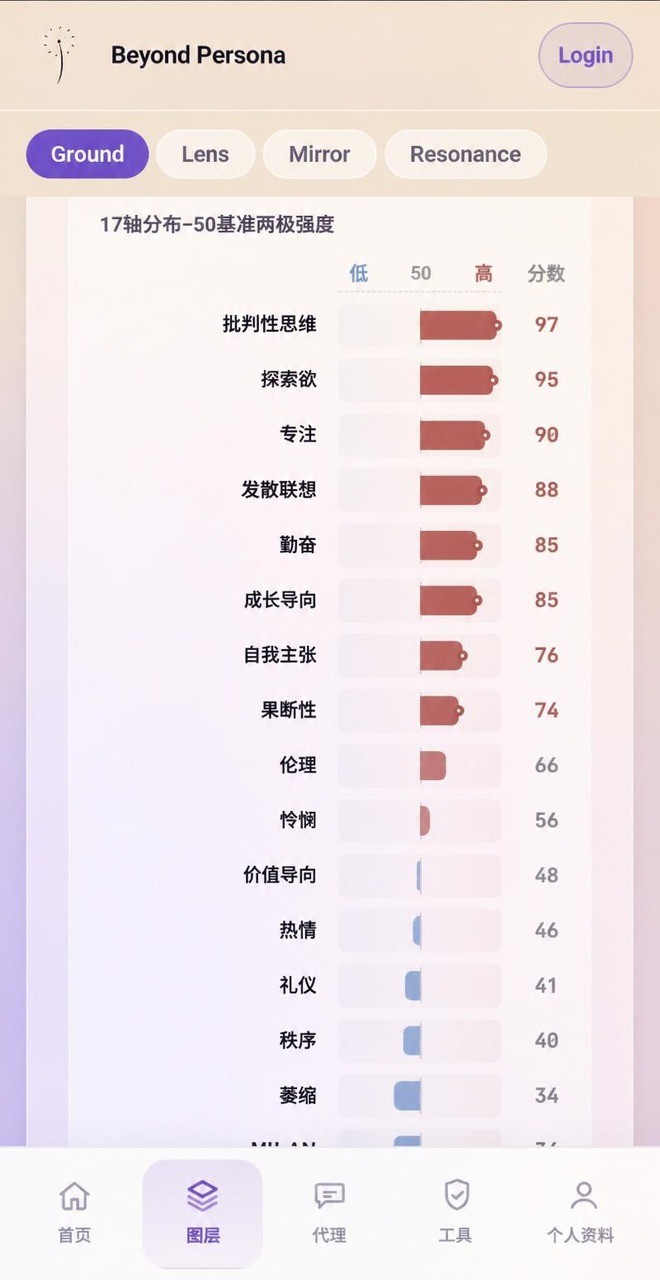The width and height of the screenshot is (660, 1280).
Task: Switch to the Mirror tab
Action: coord(319,154)
